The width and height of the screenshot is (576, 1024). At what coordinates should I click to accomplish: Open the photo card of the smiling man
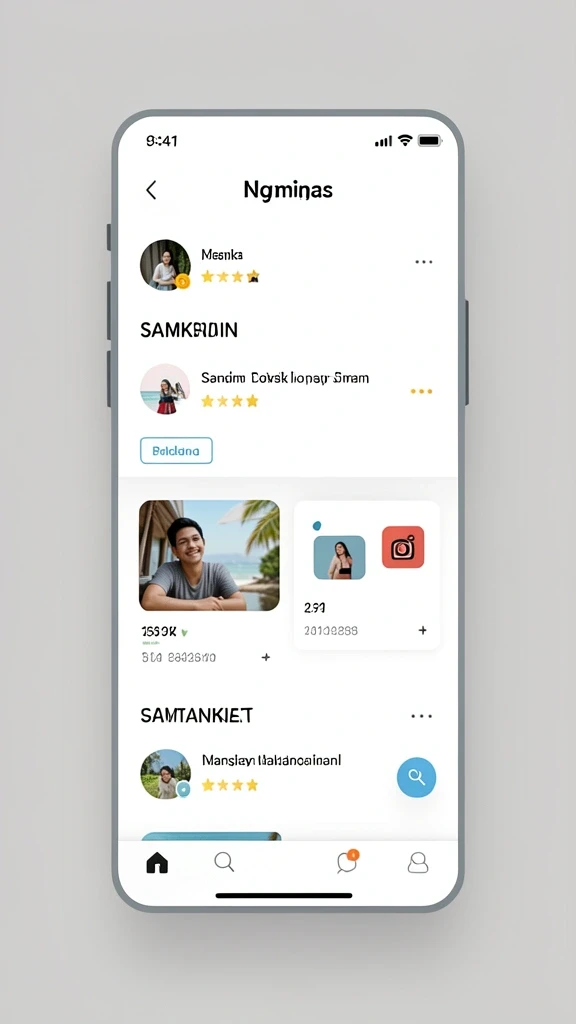(x=209, y=556)
